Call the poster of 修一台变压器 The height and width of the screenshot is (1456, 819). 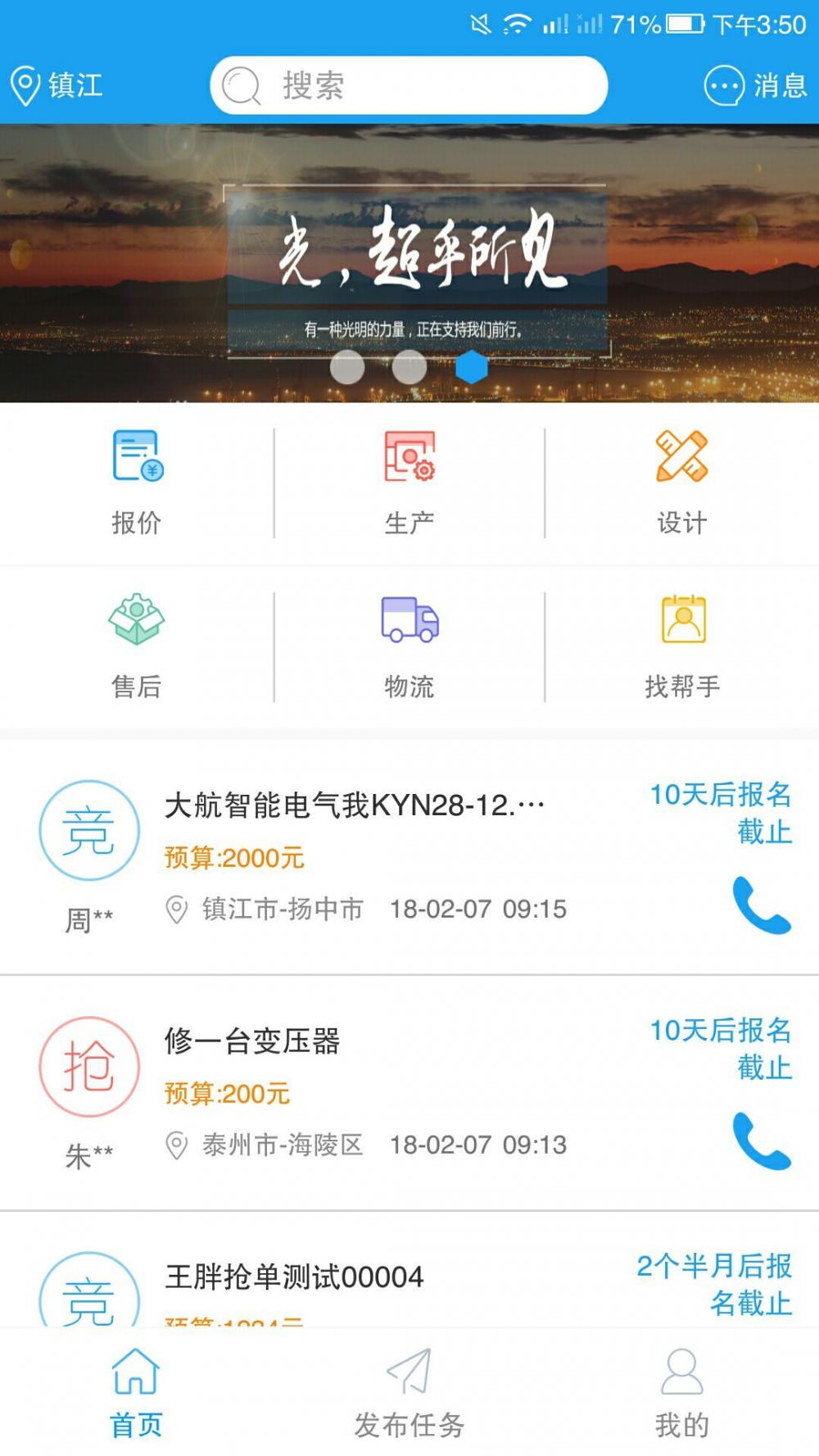click(x=762, y=1141)
